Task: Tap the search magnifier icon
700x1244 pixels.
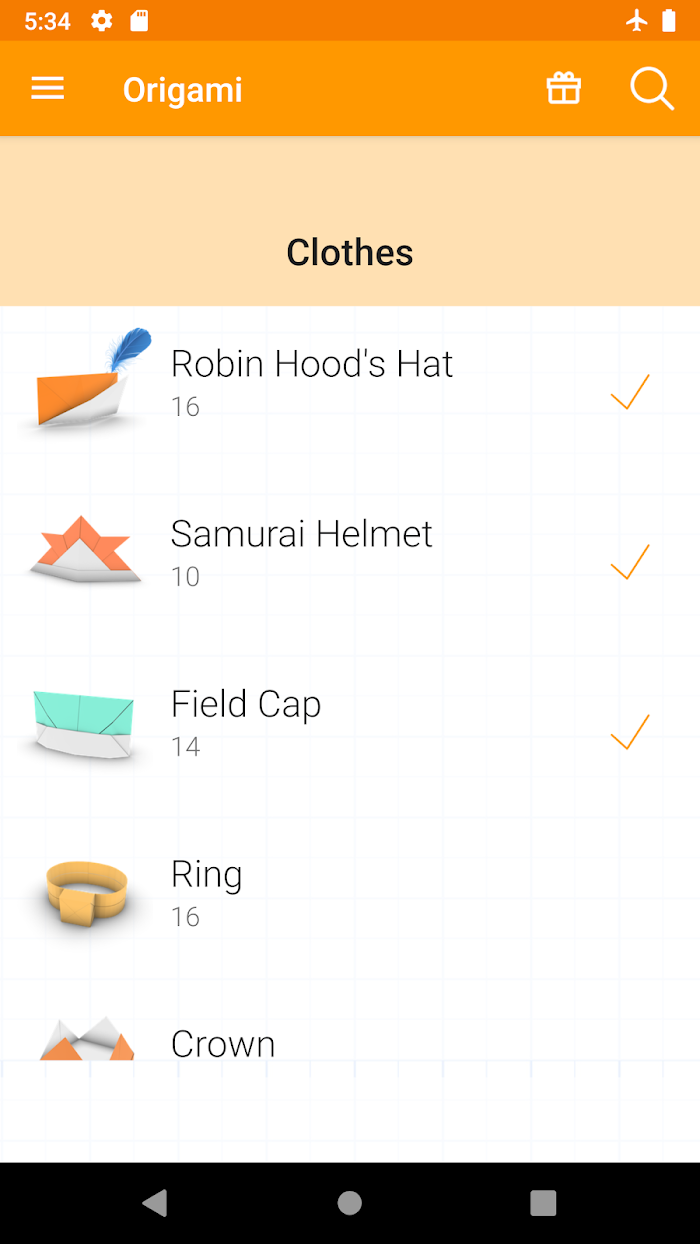Action: coord(652,89)
